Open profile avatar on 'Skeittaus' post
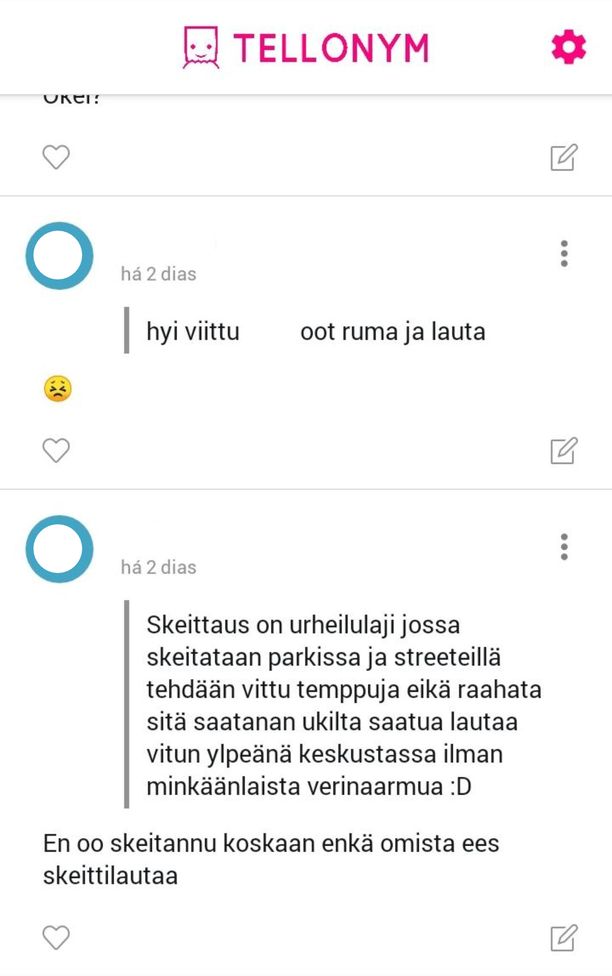 [59, 549]
